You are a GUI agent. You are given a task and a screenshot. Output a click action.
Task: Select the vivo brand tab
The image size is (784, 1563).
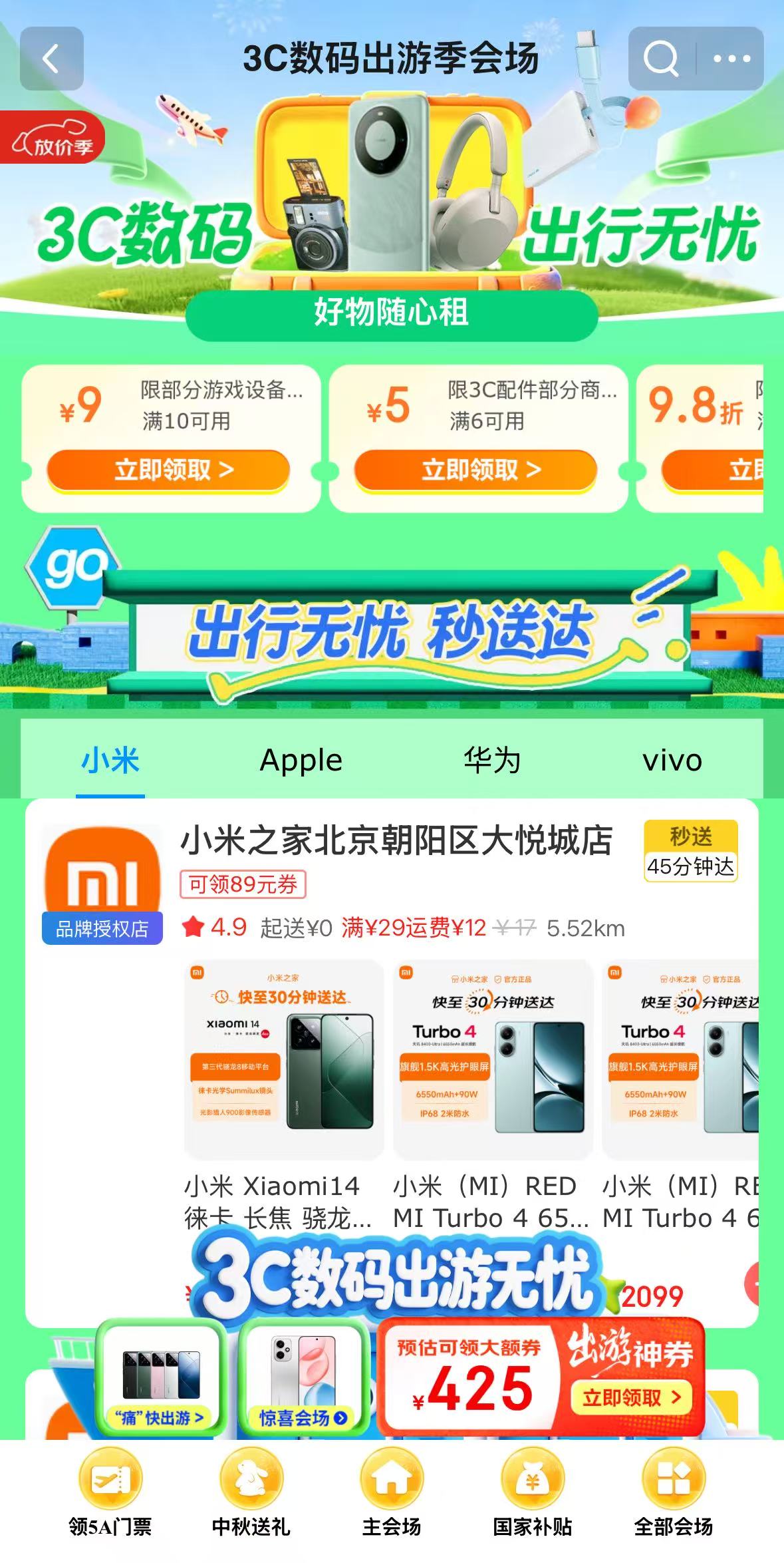point(672,761)
